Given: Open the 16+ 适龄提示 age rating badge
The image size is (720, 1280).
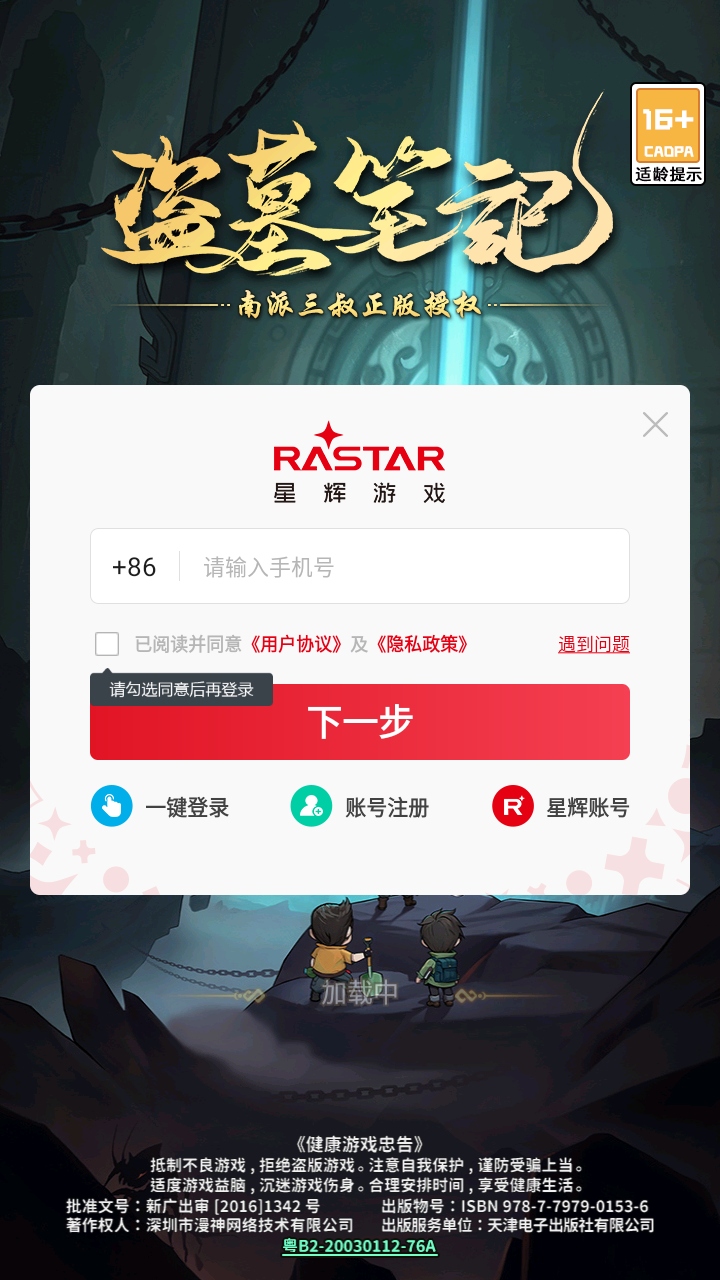Looking at the screenshot, I should point(667,134).
